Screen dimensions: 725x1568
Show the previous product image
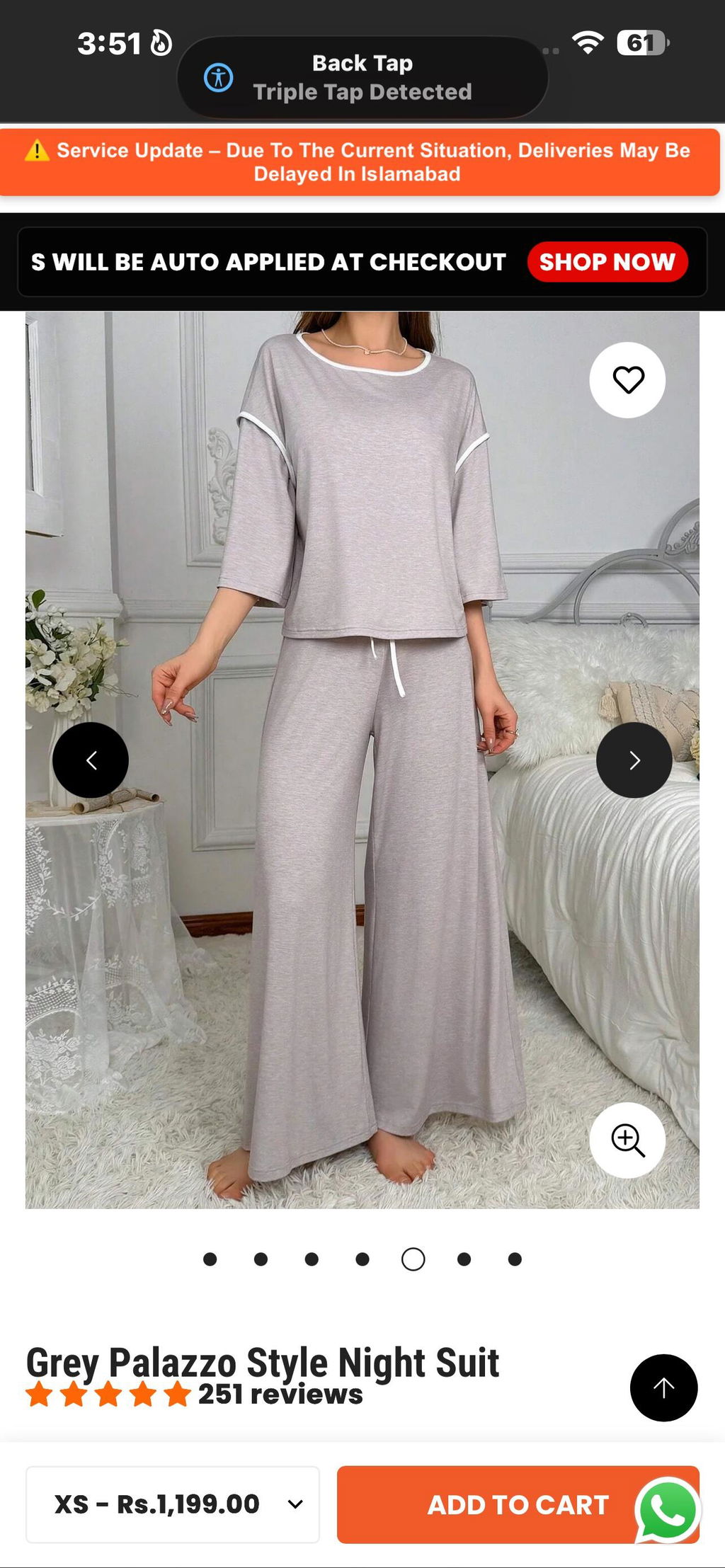click(91, 760)
